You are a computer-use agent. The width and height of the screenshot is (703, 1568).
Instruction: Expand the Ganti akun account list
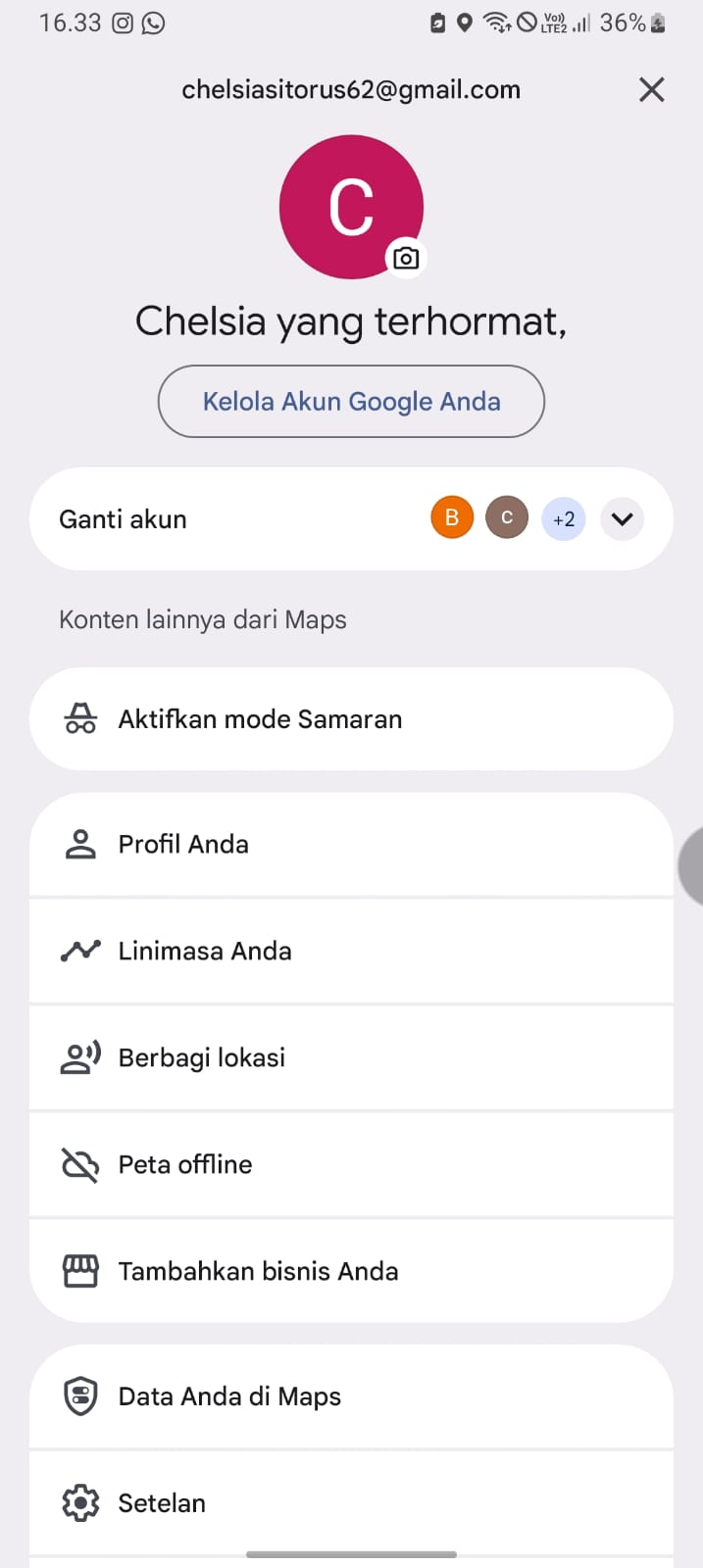point(622,519)
